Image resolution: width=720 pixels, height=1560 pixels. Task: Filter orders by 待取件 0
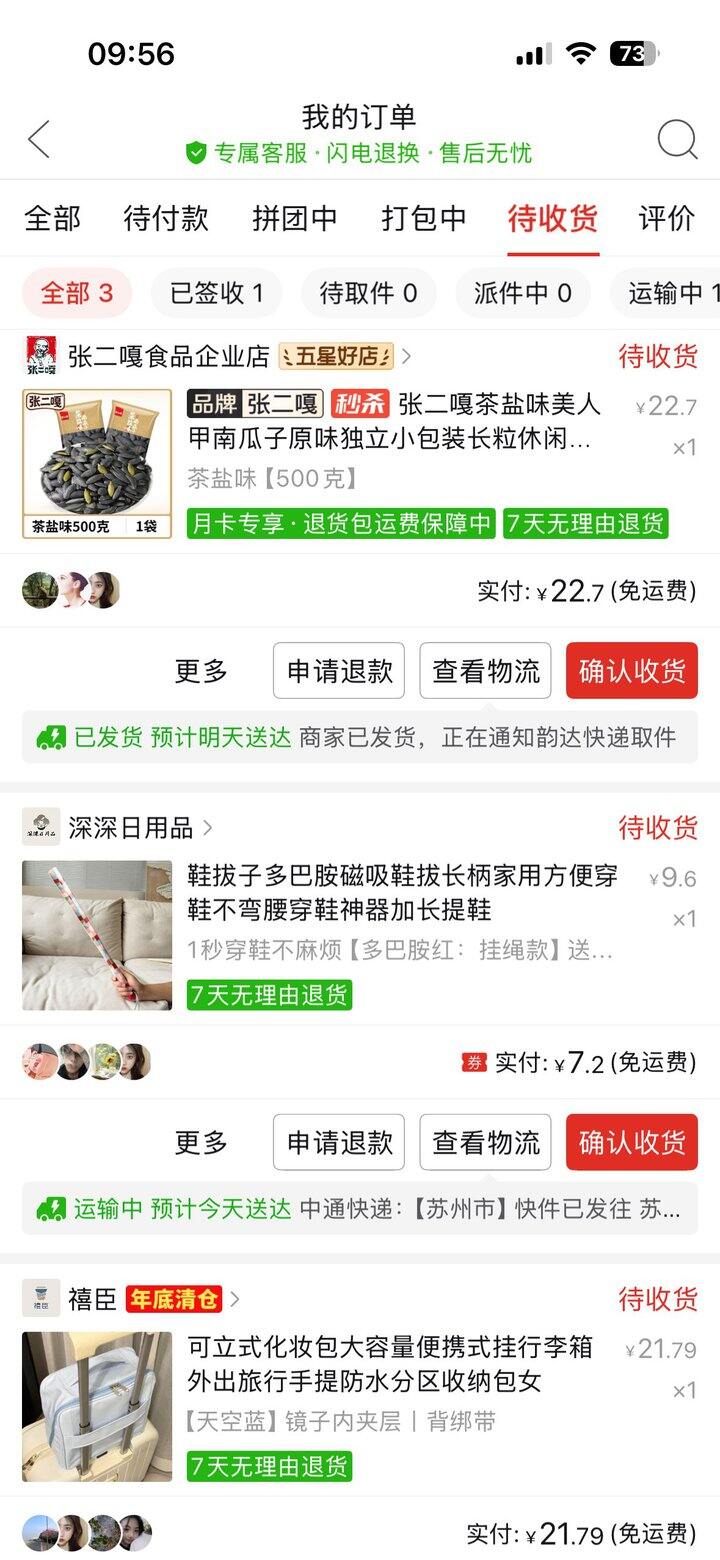coord(368,293)
